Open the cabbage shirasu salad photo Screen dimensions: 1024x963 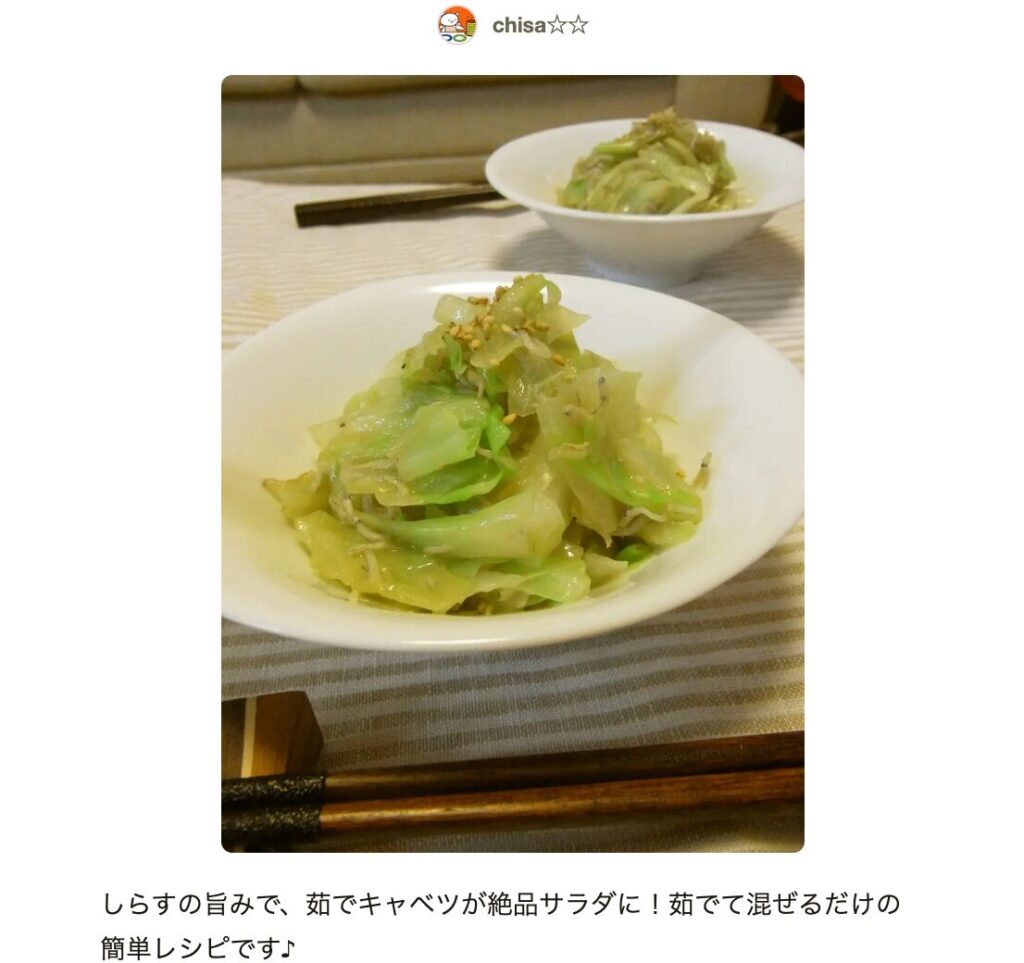coord(512,463)
